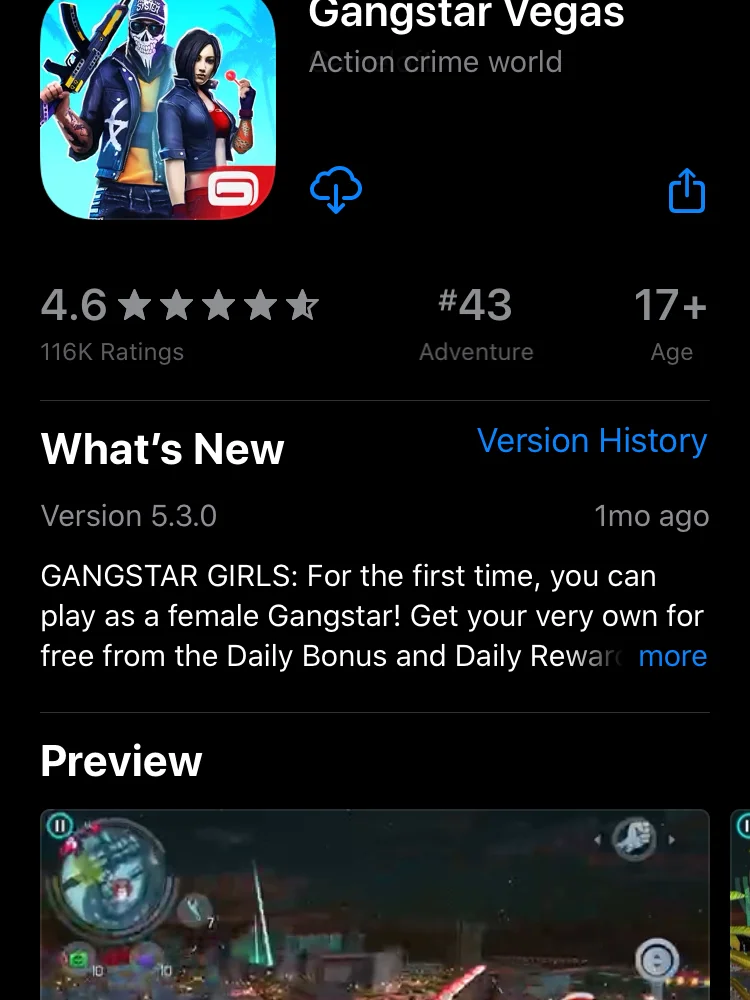Share the Gangstar Vegas app
Screen dimensions: 750x1000
pyautogui.click(x=686, y=190)
